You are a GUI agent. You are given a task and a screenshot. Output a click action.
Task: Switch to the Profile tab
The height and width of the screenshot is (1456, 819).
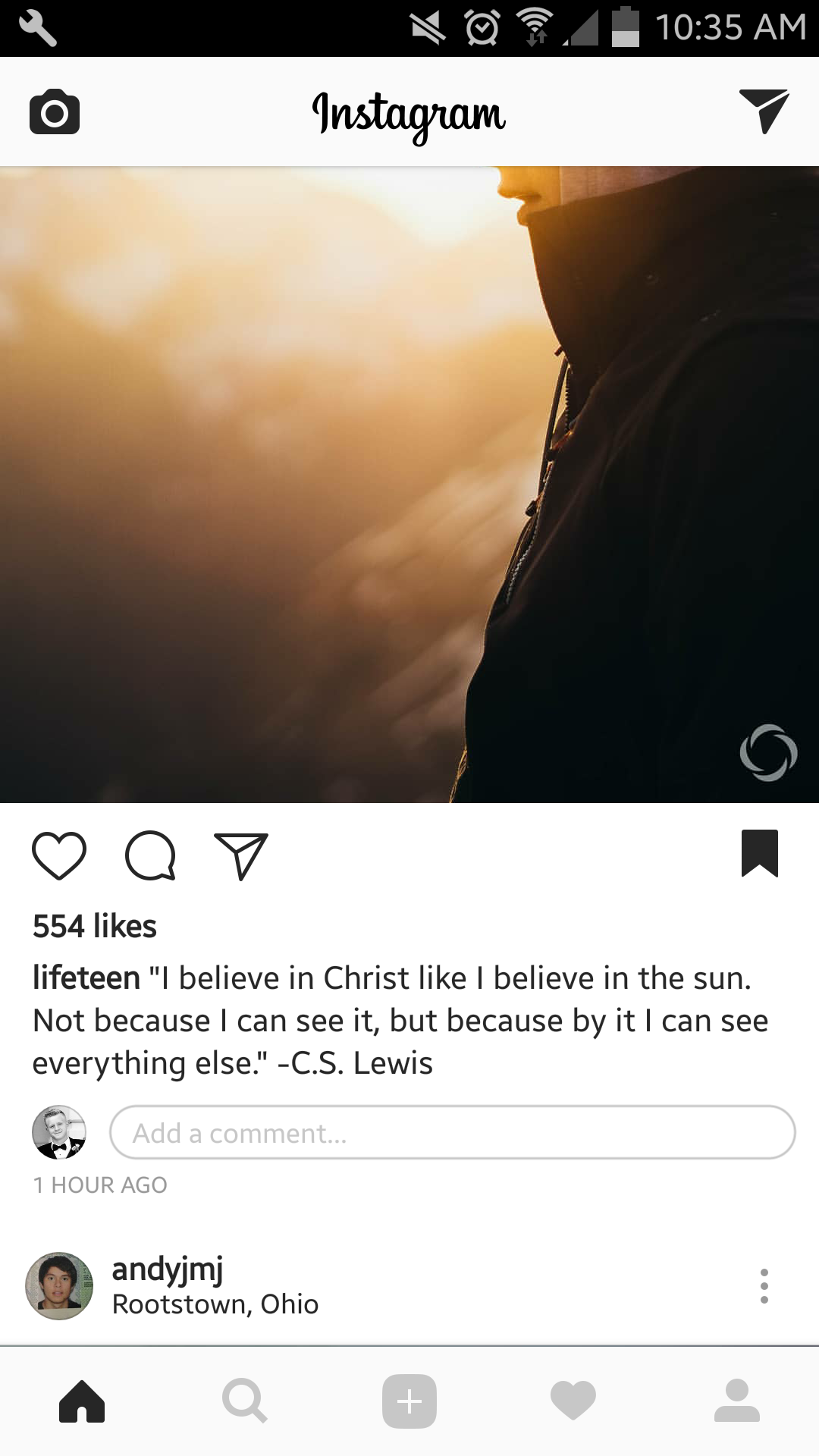736,1401
